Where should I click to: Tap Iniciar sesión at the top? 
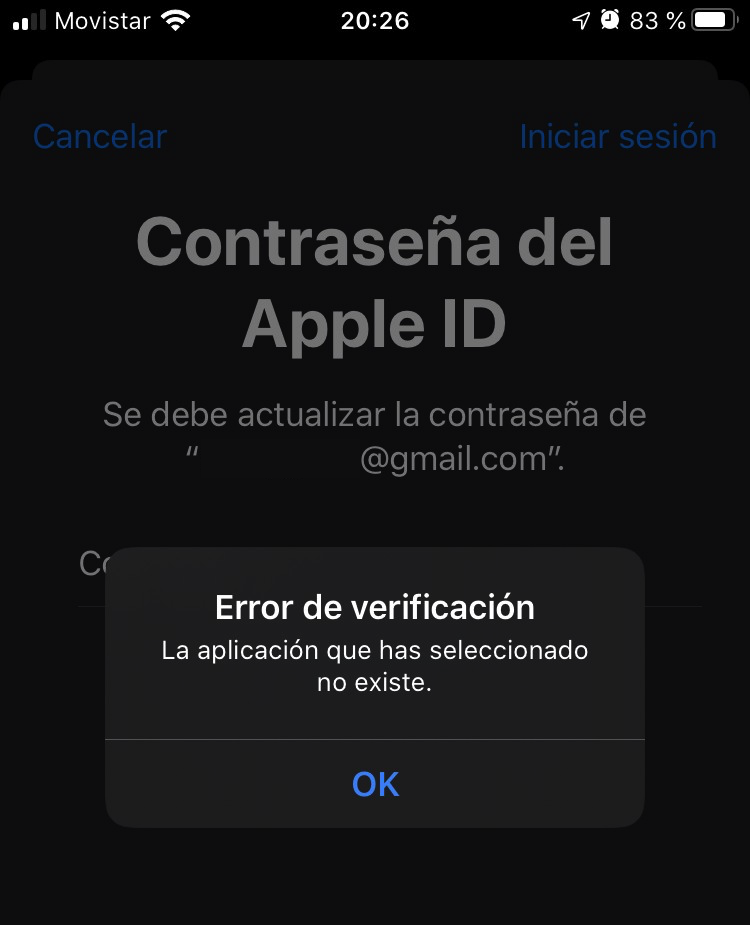pyautogui.click(x=618, y=137)
